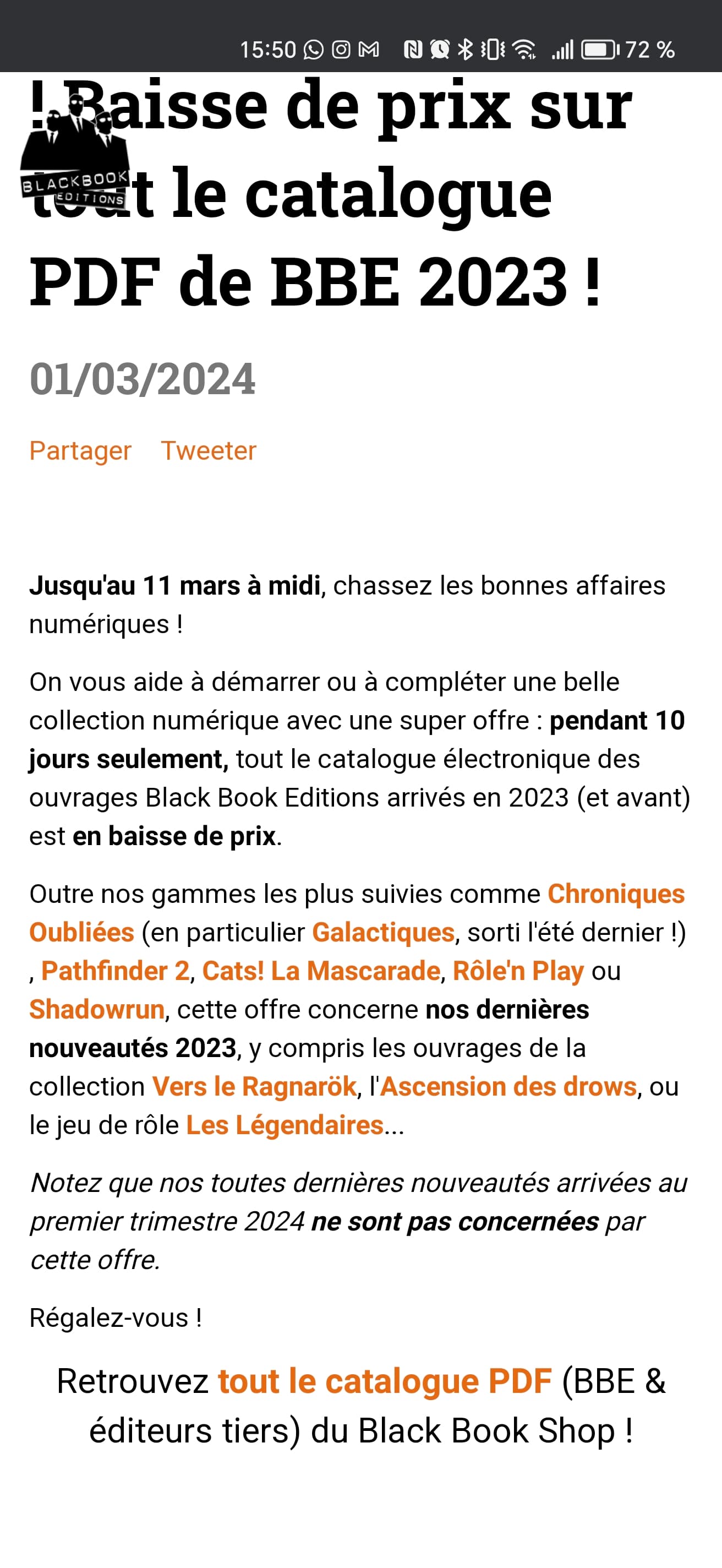The image size is (722, 1568).
Task: Follow the Ascension des drows link
Action: click(x=508, y=1086)
